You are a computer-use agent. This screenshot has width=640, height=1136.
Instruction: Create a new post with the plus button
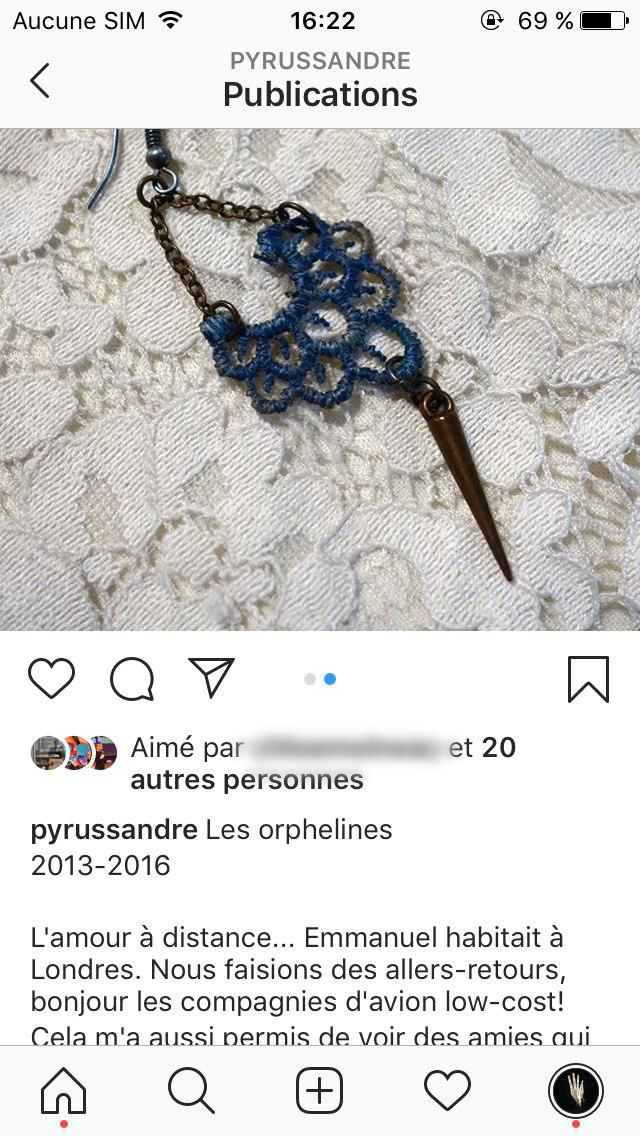(x=320, y=1090)
